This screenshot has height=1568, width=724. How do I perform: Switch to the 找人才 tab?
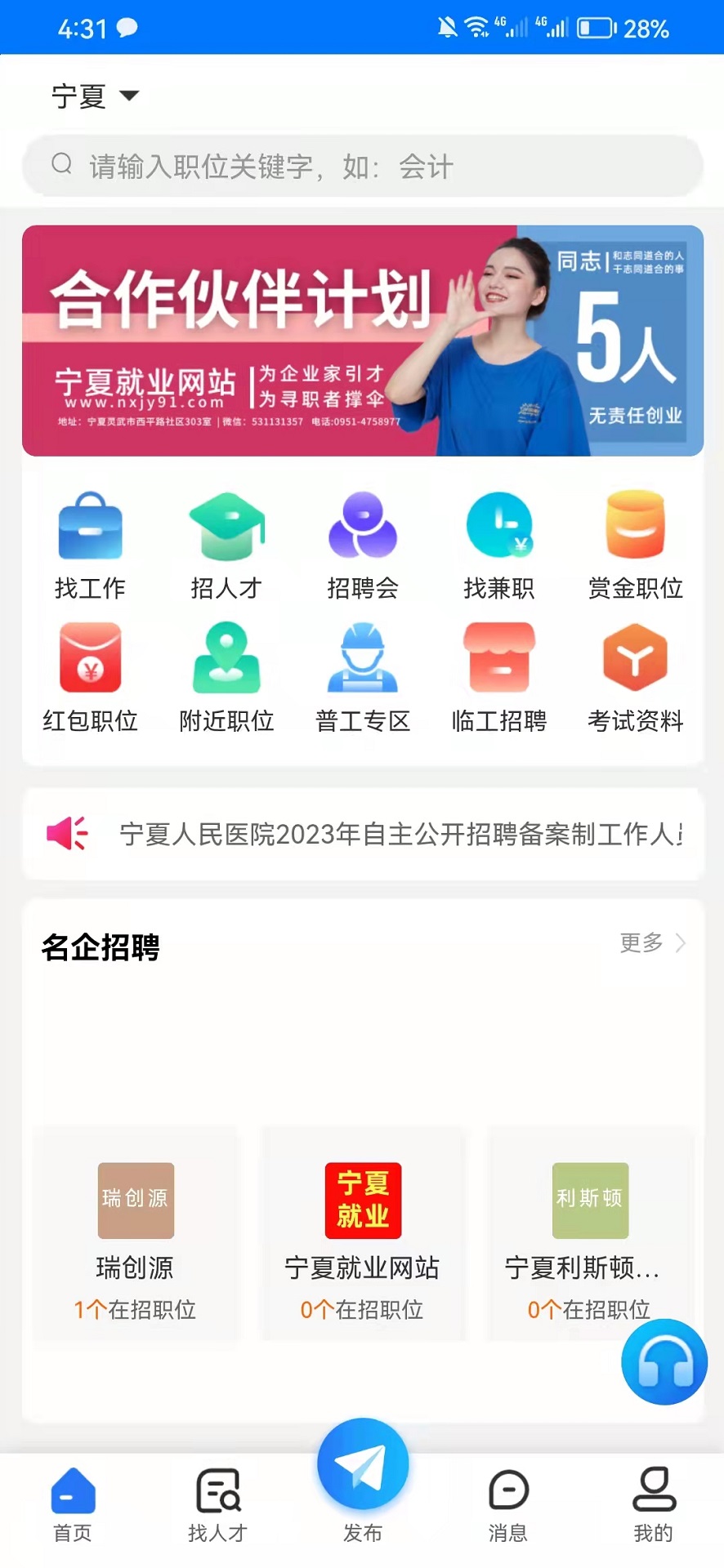(x=217, y=1508)
